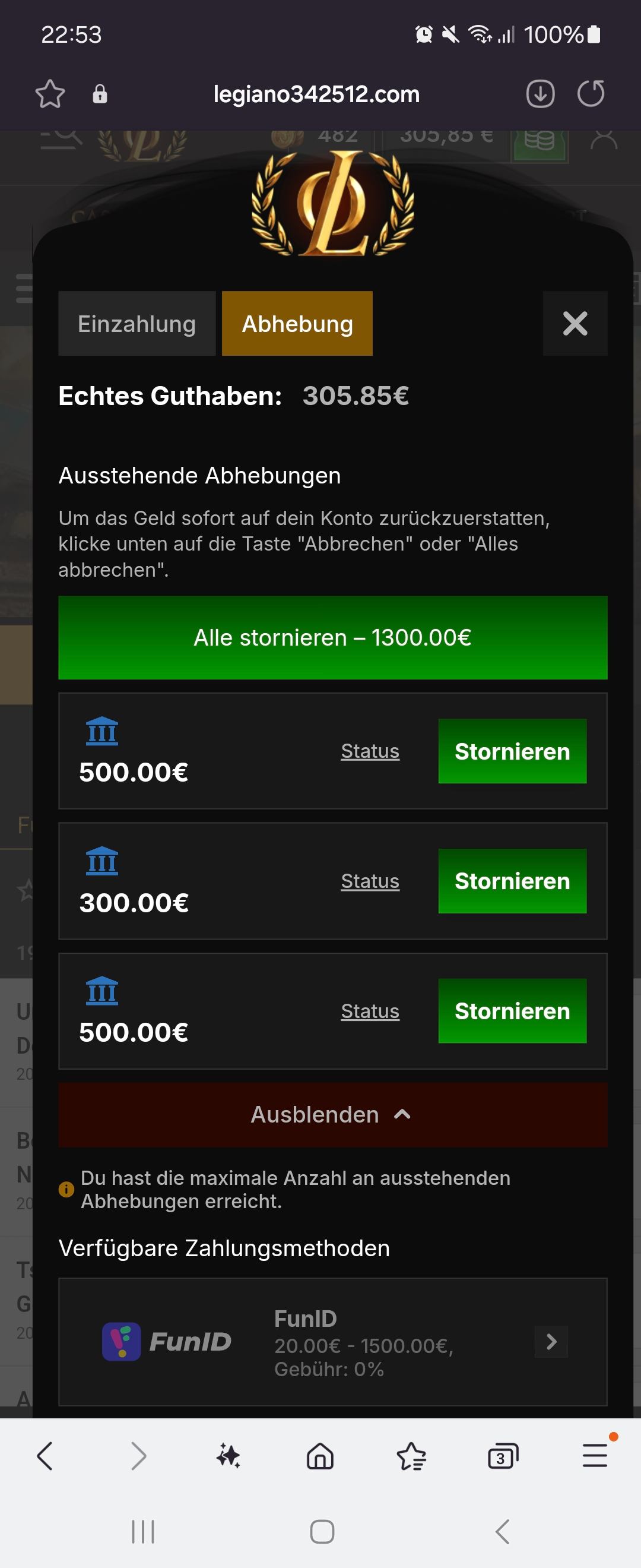641x1568 pixels.
Task: Switch to the Einzahlung tab
Action: 137,323
